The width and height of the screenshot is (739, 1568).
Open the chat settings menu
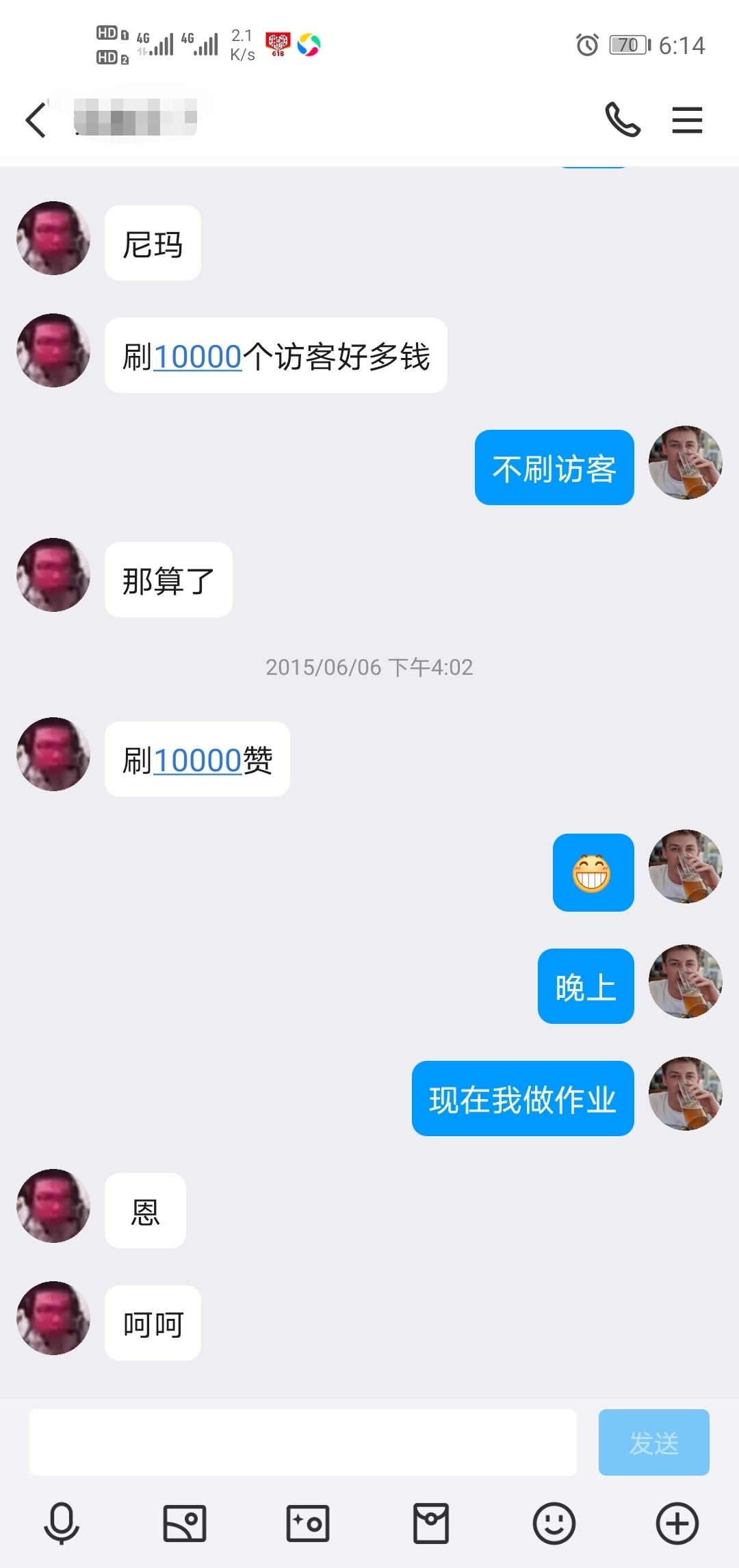[687, 120]
